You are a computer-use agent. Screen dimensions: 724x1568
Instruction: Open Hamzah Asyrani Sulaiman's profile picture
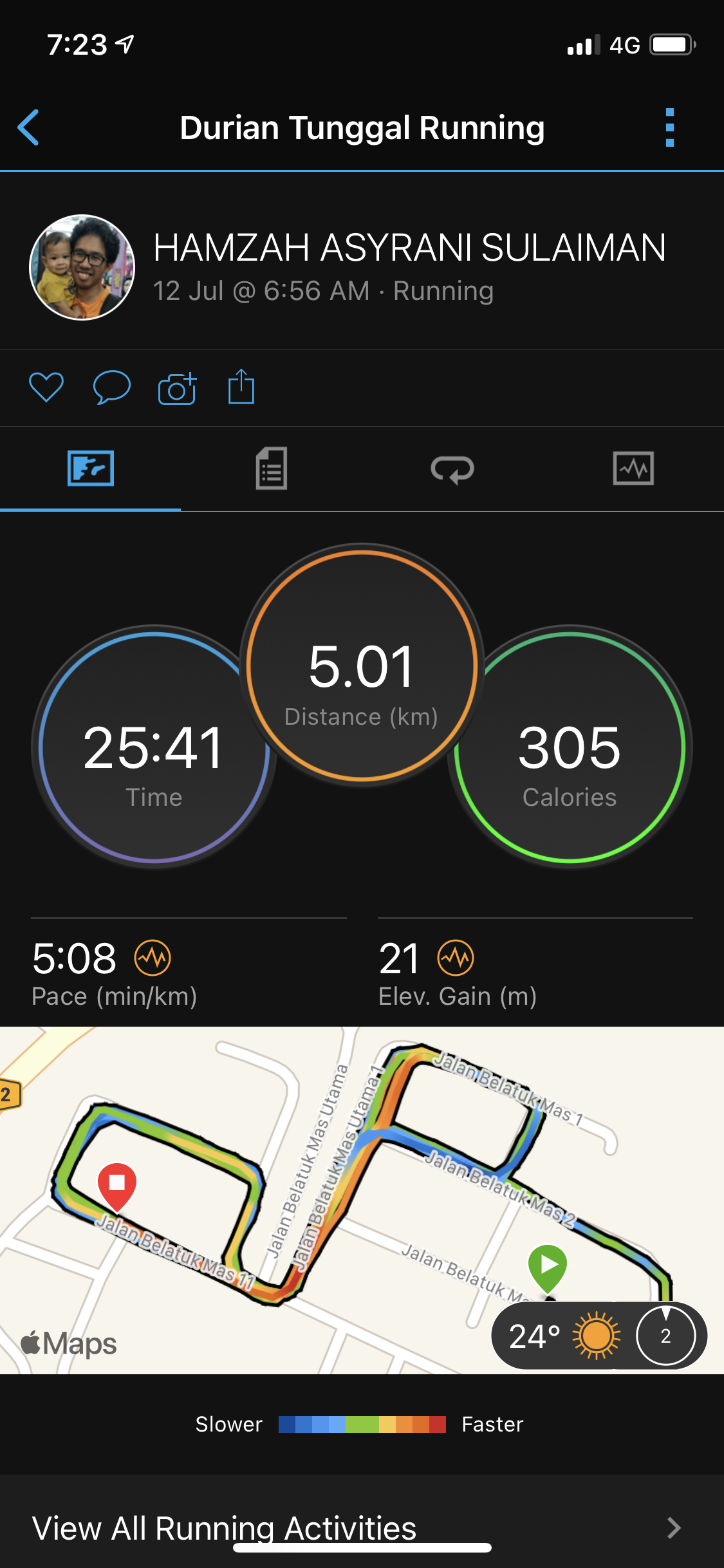tap(82, 267)
